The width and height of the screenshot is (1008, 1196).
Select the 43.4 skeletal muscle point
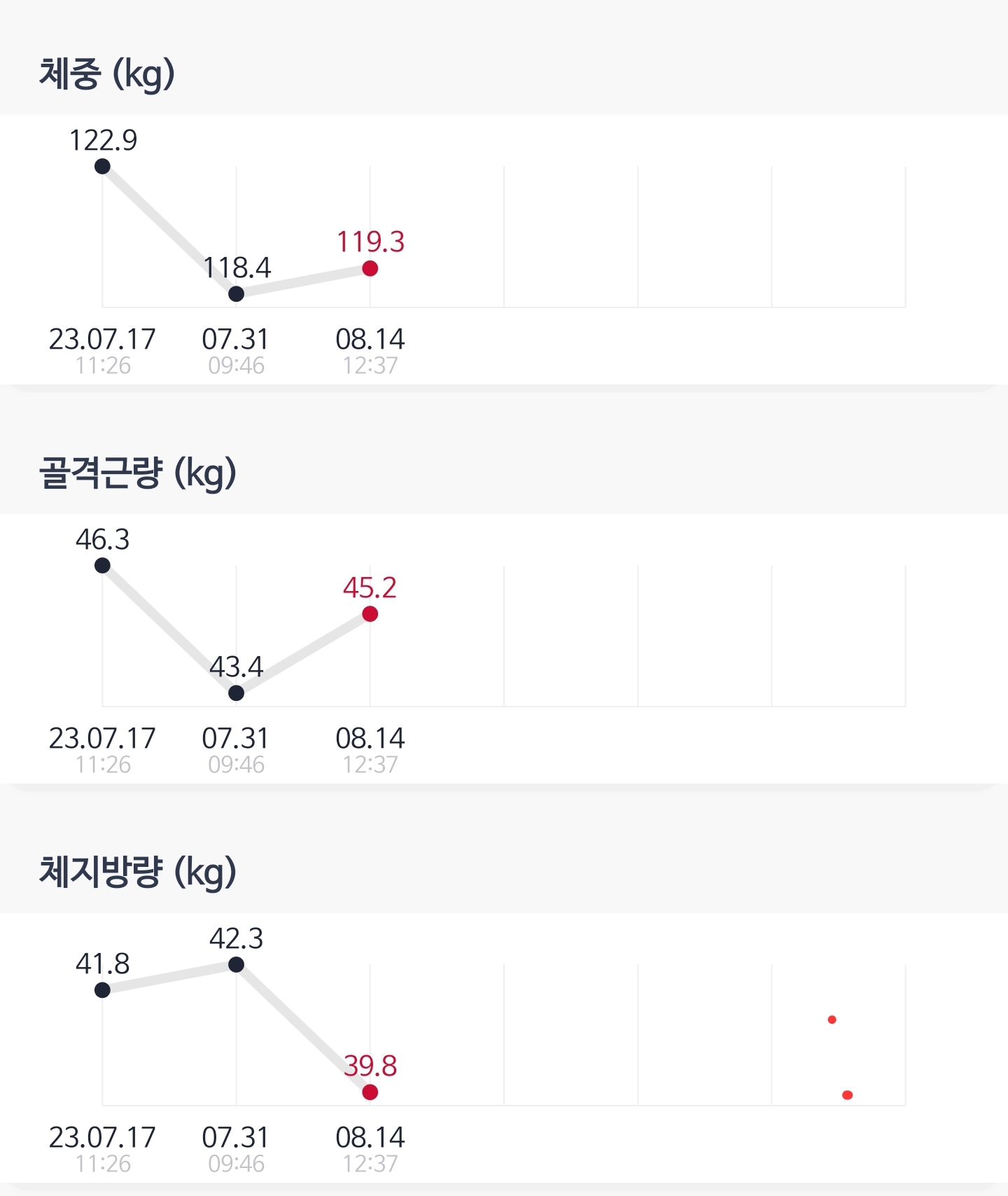click(x=237, y=693)
